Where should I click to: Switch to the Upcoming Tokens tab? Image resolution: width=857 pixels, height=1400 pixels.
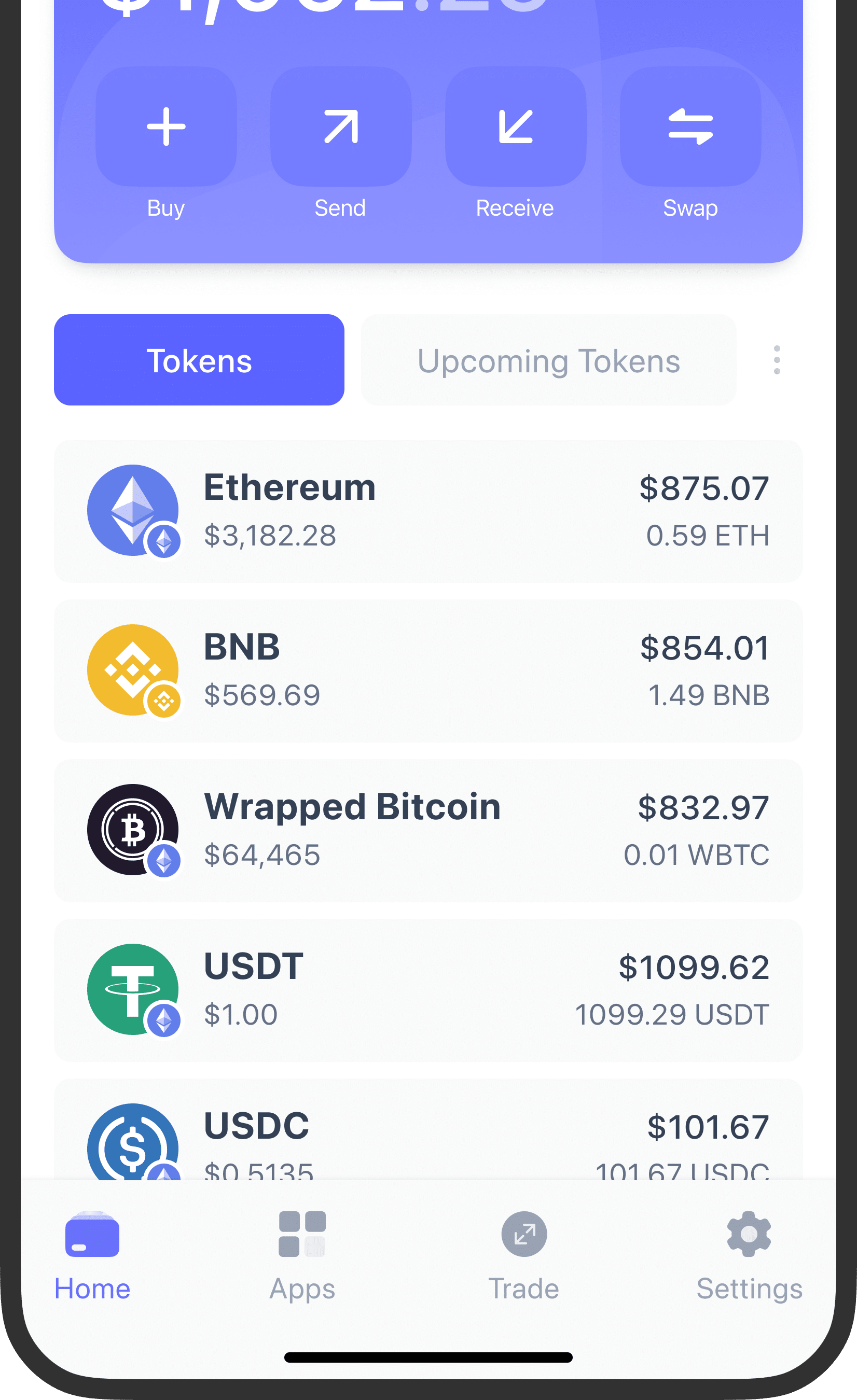(548, 360)
